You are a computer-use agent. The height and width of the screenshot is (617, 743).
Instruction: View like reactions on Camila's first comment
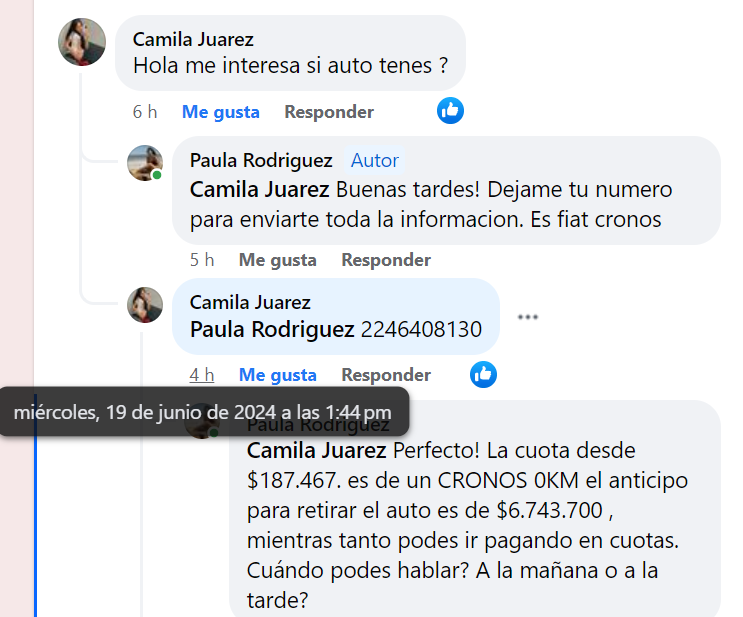(x=451, y=111)
